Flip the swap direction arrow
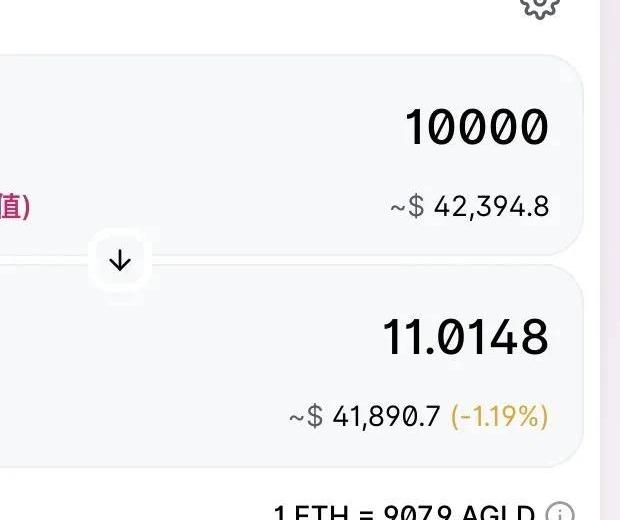 click(x=120, y=261)
